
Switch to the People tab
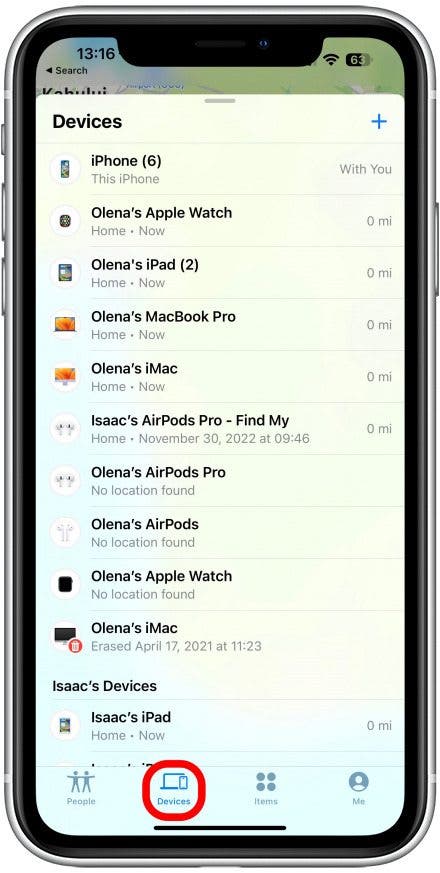click(x=81, y=788)
